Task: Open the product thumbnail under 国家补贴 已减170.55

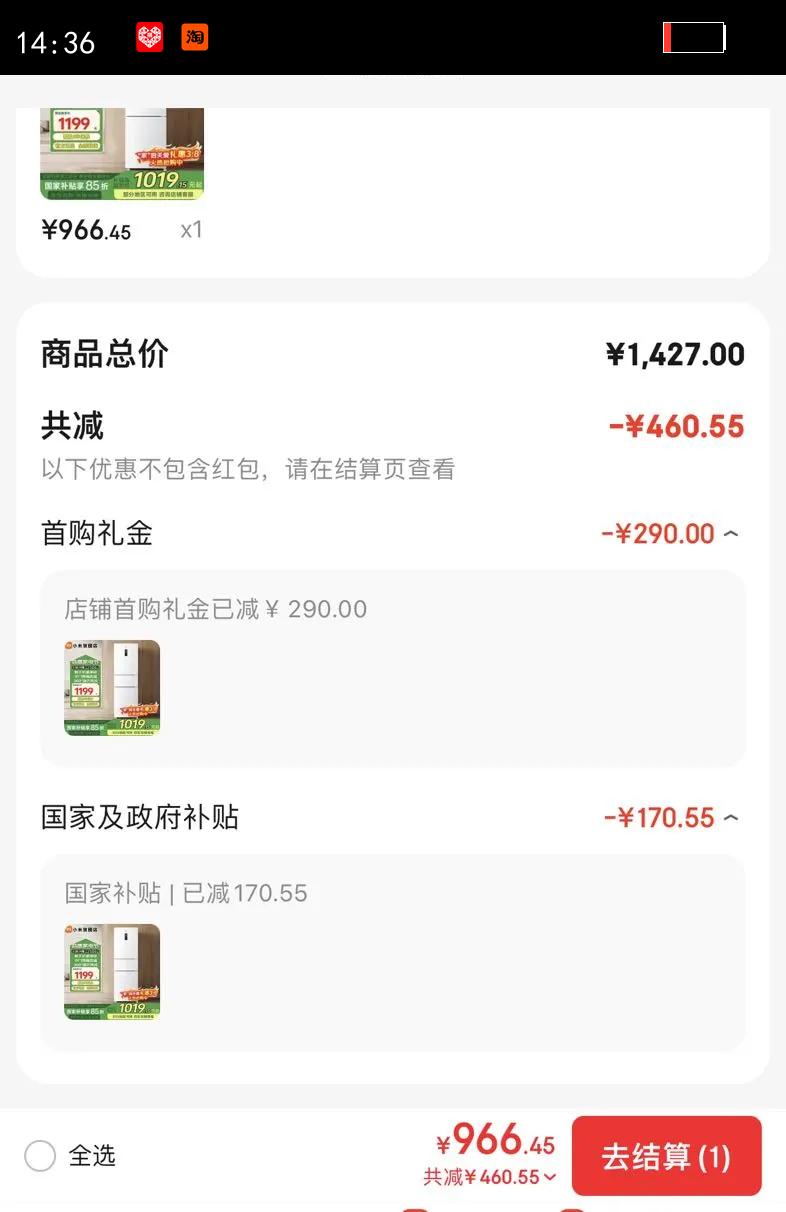Action: pyautogui.click(x=112, y=972)
